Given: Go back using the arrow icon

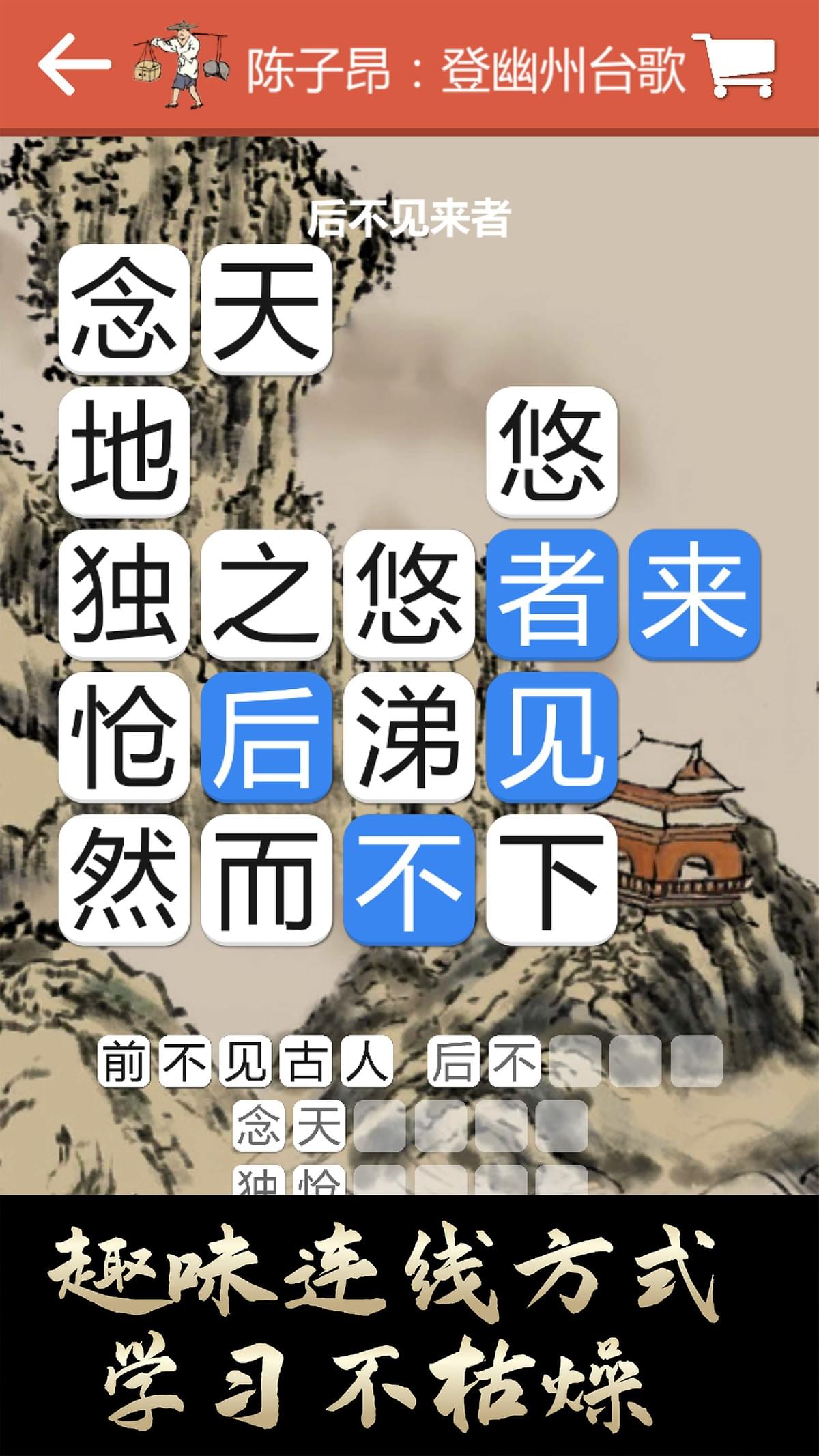Looking at the screenshot, I should tap(74, 65).
